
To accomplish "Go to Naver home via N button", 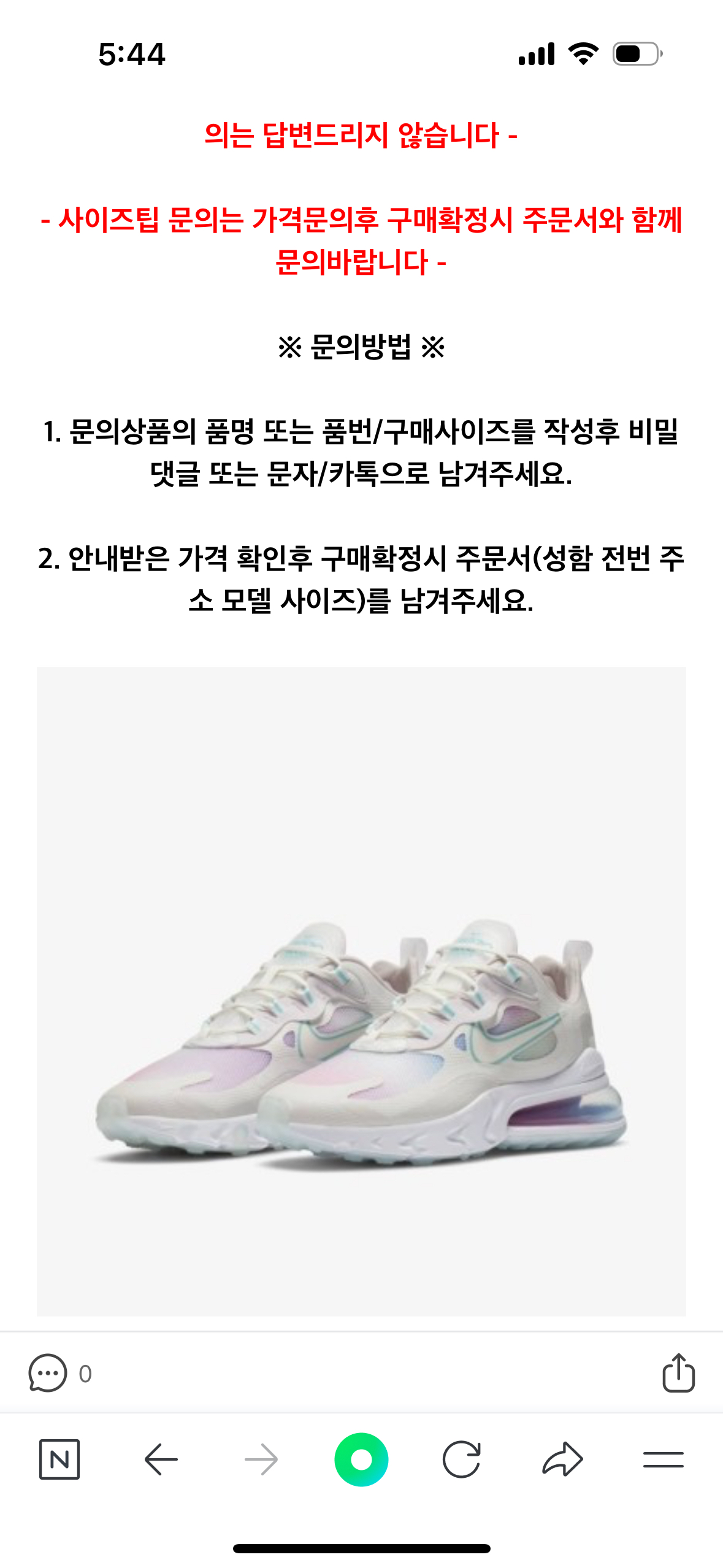I will click(x=59, y=1459).
